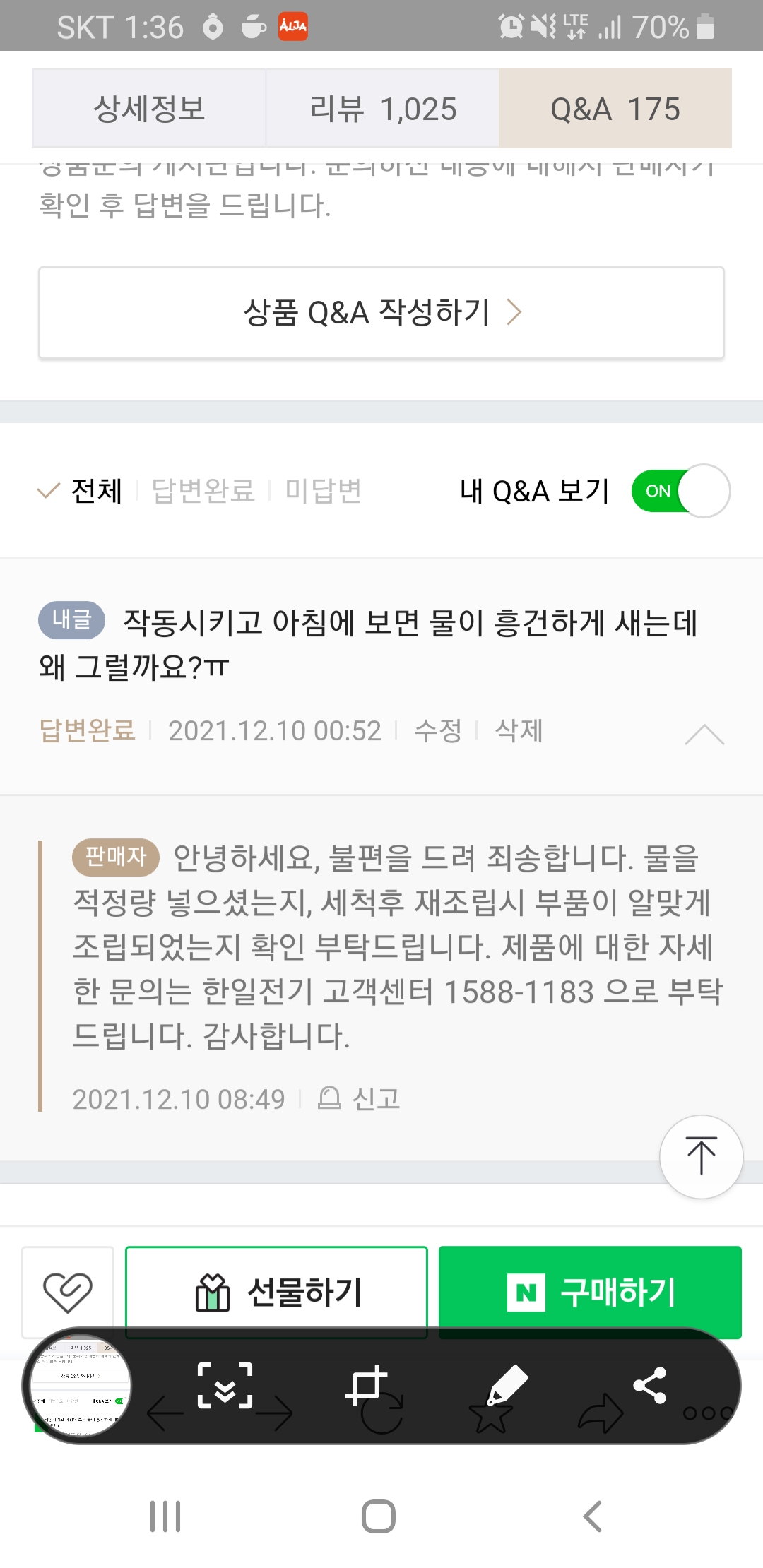
Task: Select the Q&A 175 tab
Action: click(x=615, y=108)
